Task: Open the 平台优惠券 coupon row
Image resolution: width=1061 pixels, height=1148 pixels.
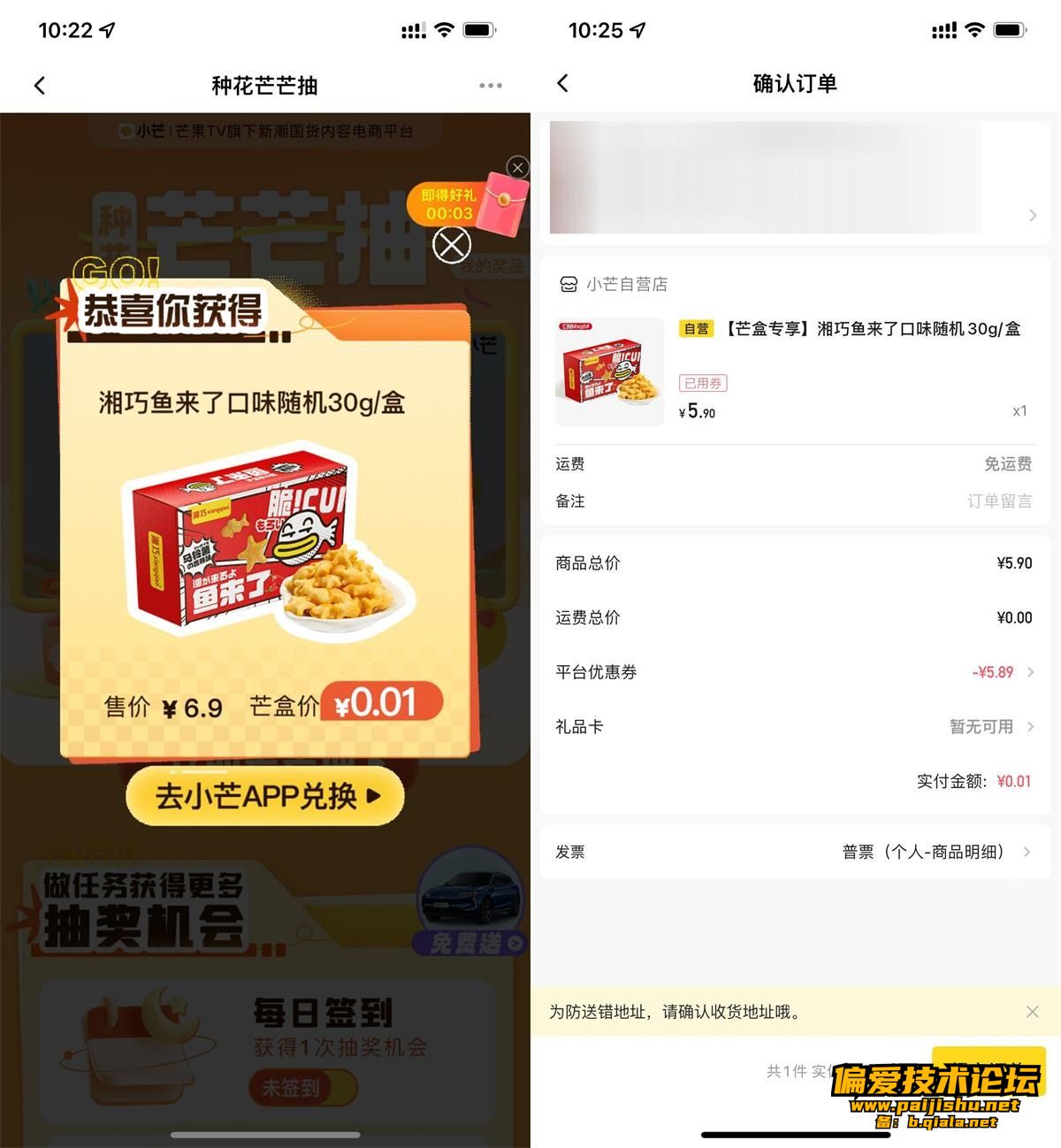Action: click(794, 672)
